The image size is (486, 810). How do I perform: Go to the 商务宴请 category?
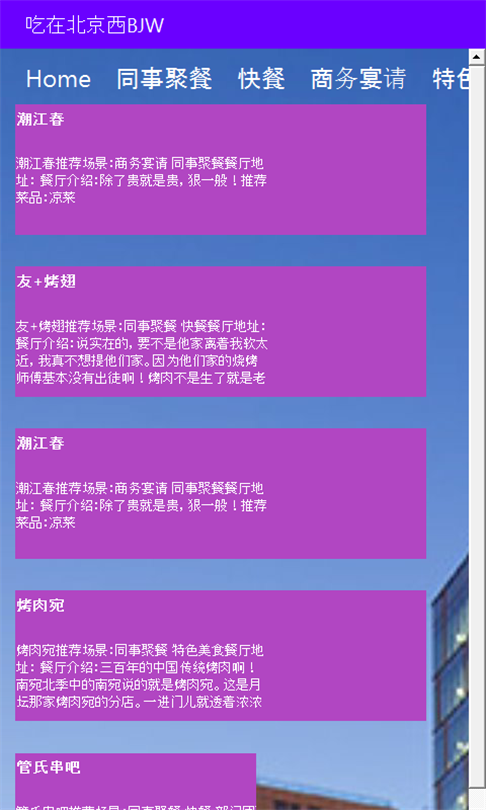pos(358,79)
